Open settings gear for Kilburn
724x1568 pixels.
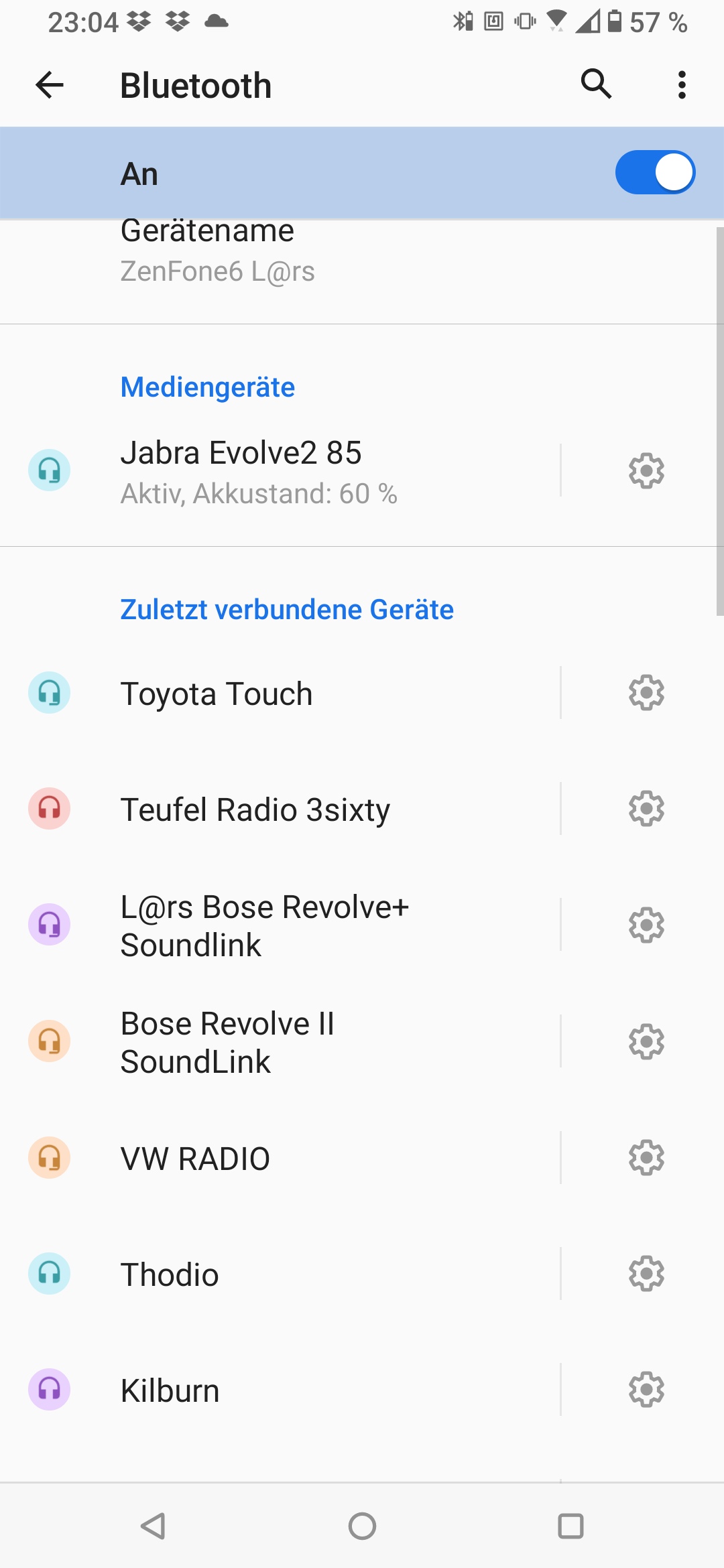click(646, 1390)
